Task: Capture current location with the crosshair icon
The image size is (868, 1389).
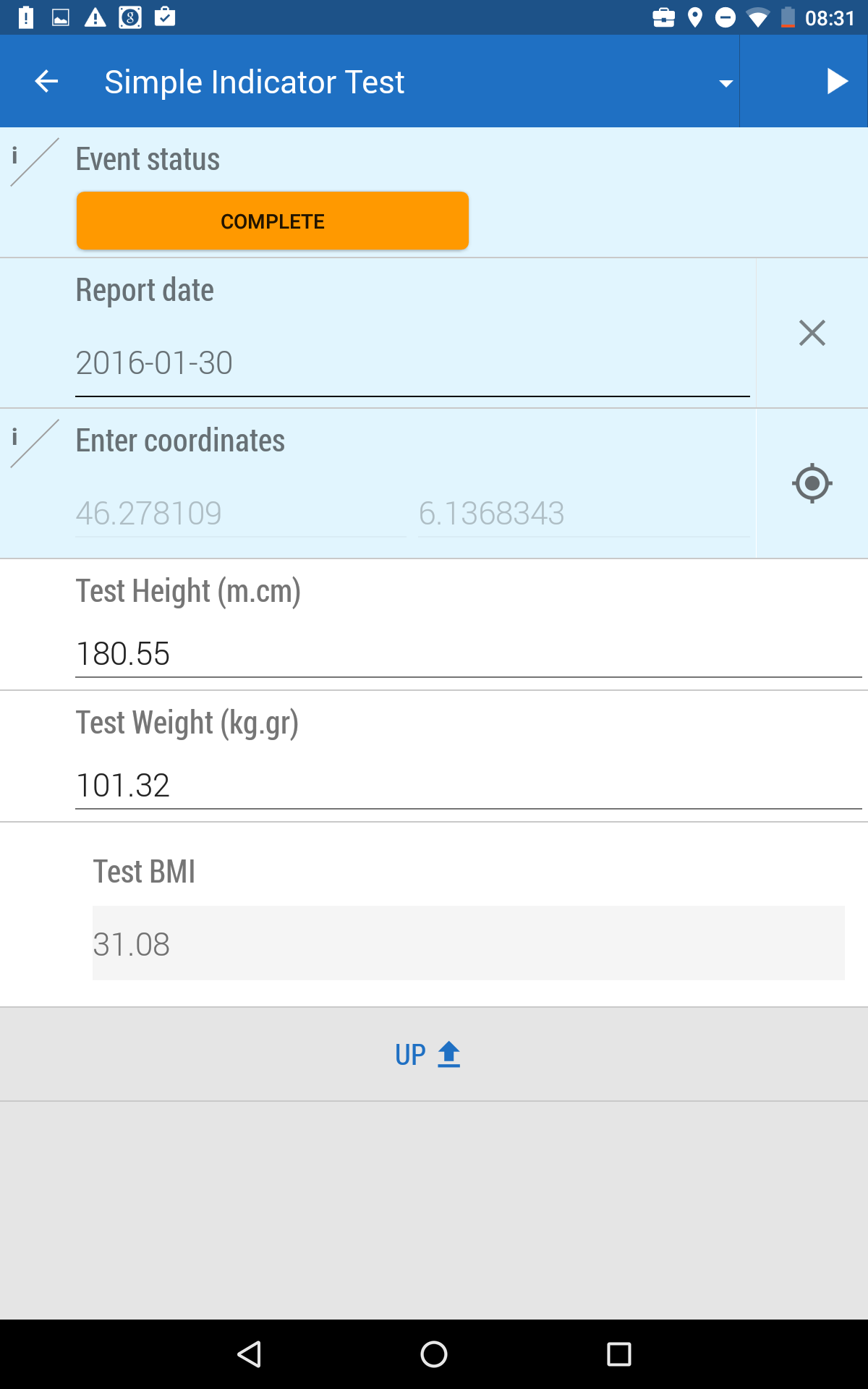Action: (x=812, y=483)
